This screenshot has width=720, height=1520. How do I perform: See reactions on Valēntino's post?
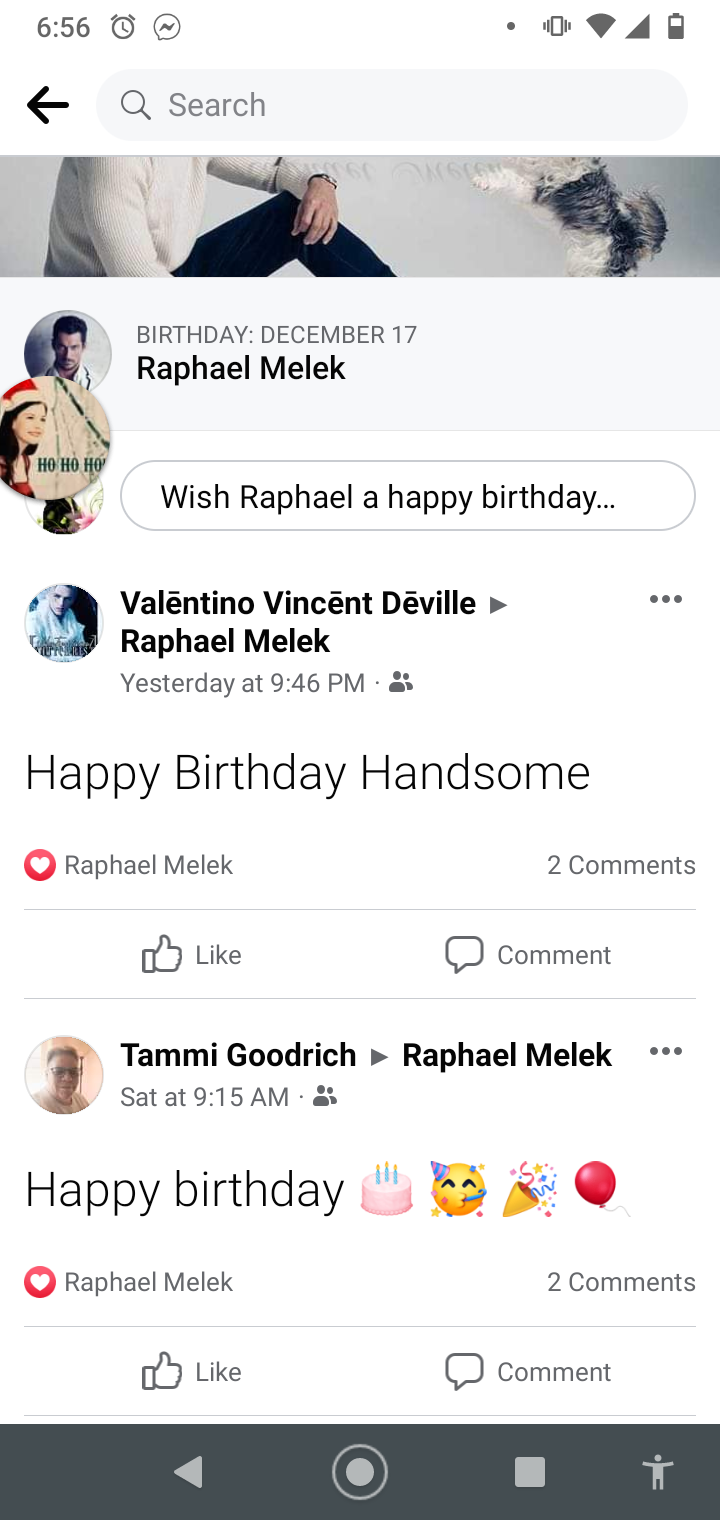click(128, 865)
